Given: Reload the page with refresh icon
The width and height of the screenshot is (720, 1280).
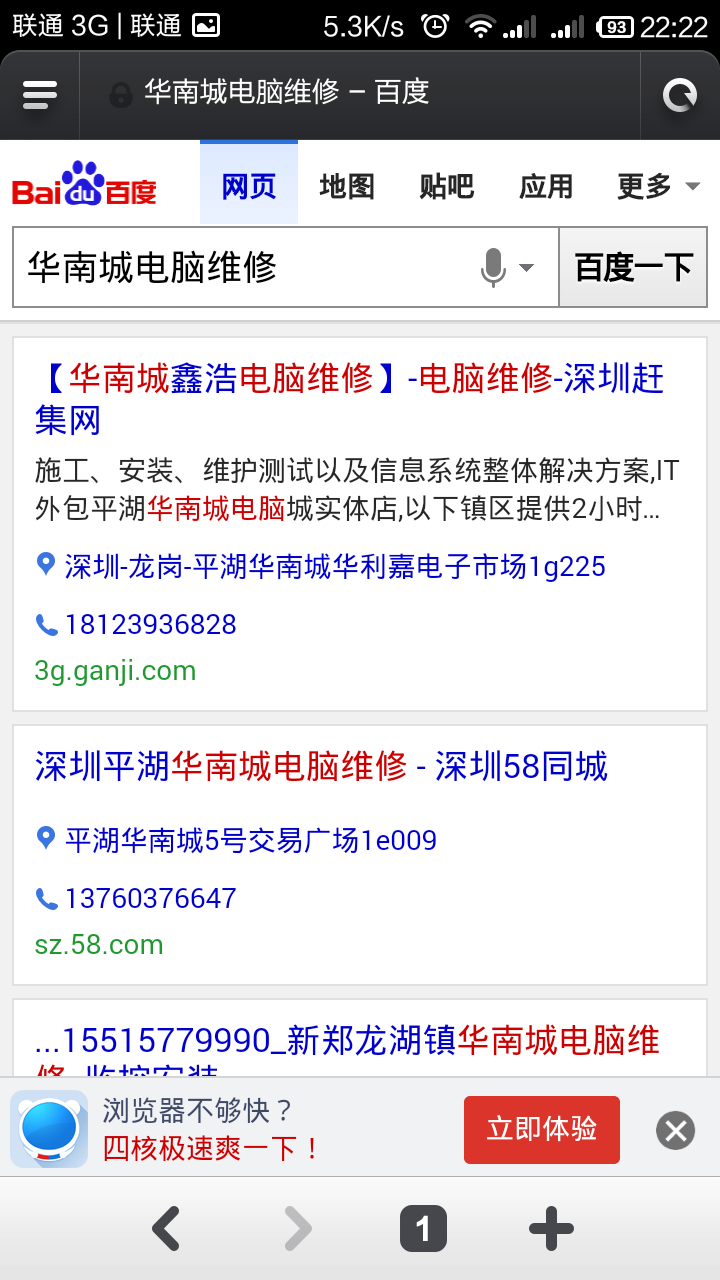Looking at the screenshot, I should coord(680,95).
